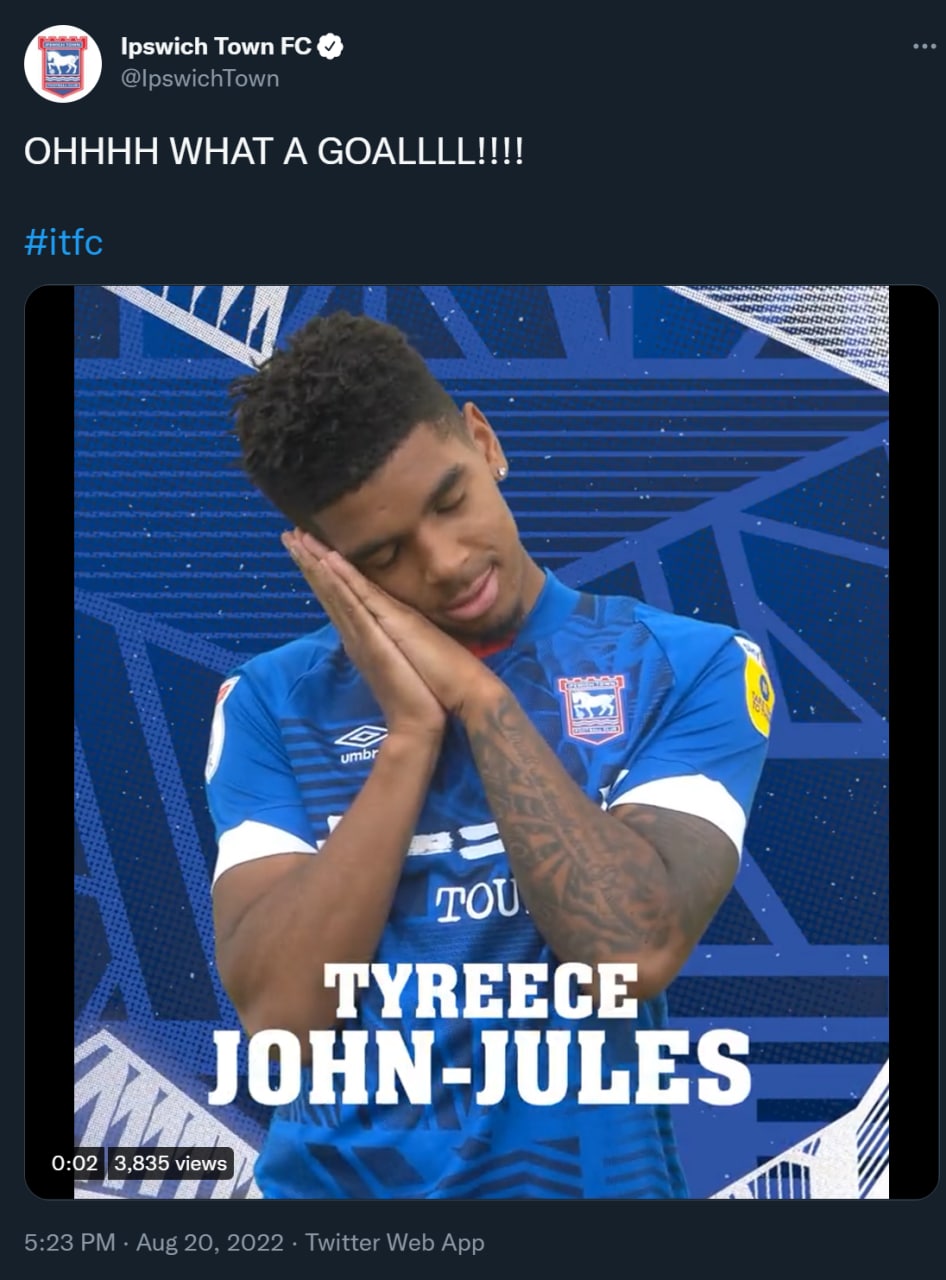The image size is (946, 1280).
Task: Open the Twitter Web App source link
Action: tap(394, 1243)
